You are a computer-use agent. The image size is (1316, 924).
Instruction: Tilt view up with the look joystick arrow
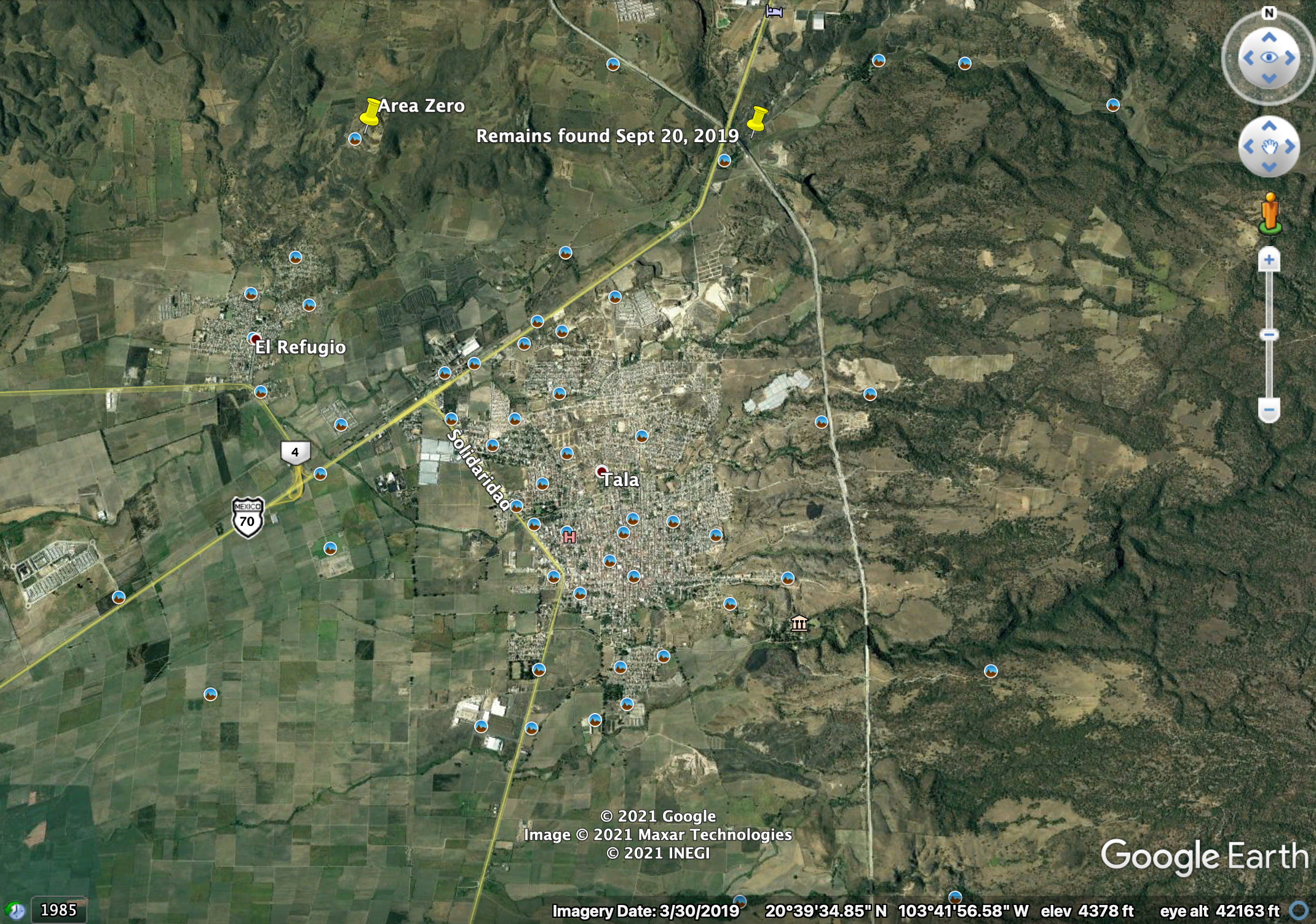pyautogui.click(x=1269, y=38)
